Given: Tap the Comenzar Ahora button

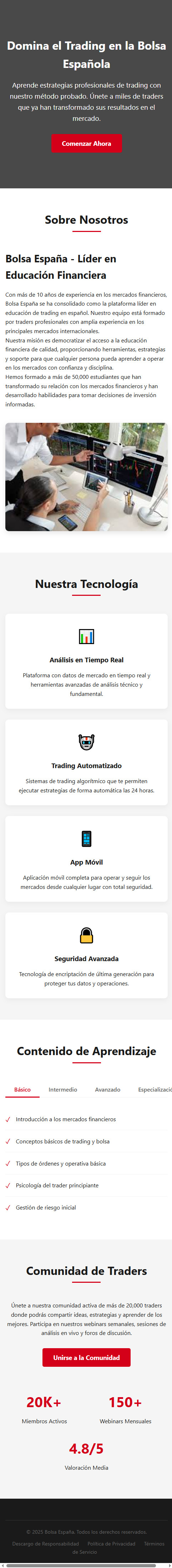Looking at the screenshot, I should click(x=86, y=144).
